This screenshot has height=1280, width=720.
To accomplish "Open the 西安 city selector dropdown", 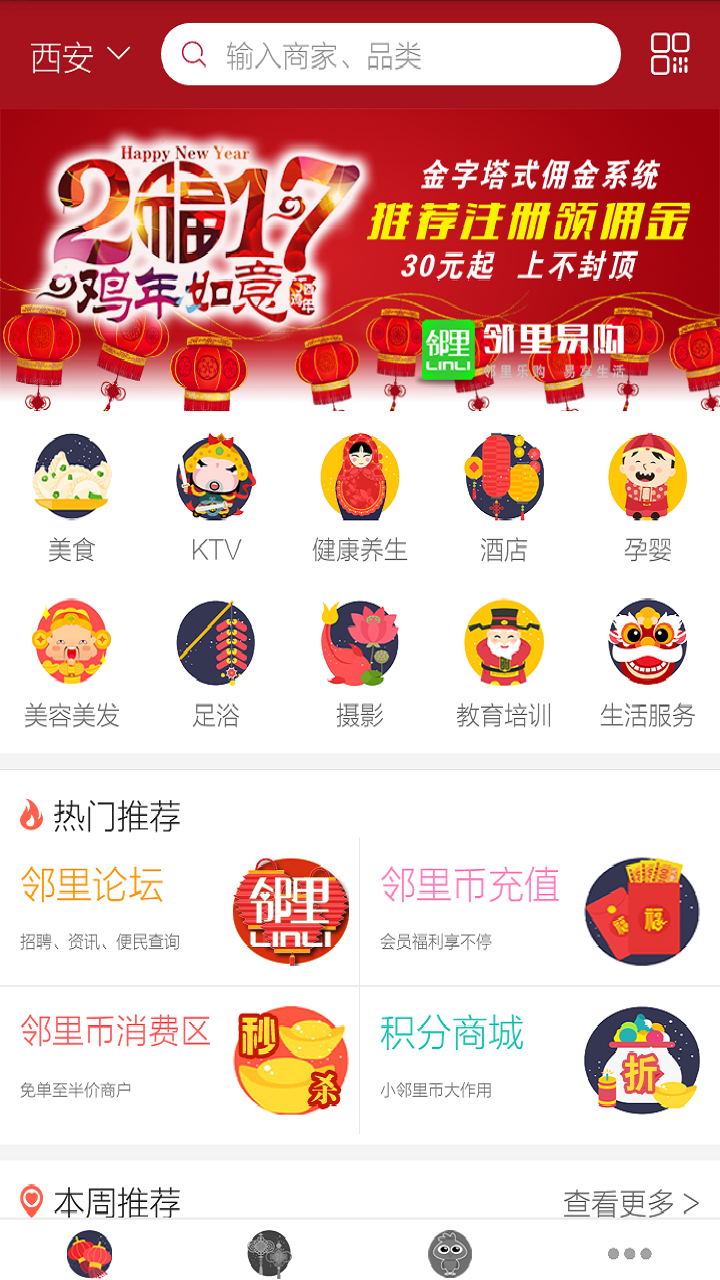I will (80, 56).
